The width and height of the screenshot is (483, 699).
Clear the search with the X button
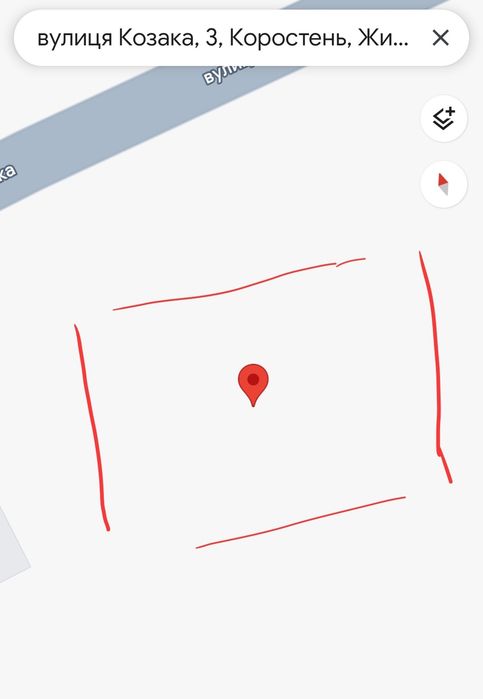coord(441,38)
